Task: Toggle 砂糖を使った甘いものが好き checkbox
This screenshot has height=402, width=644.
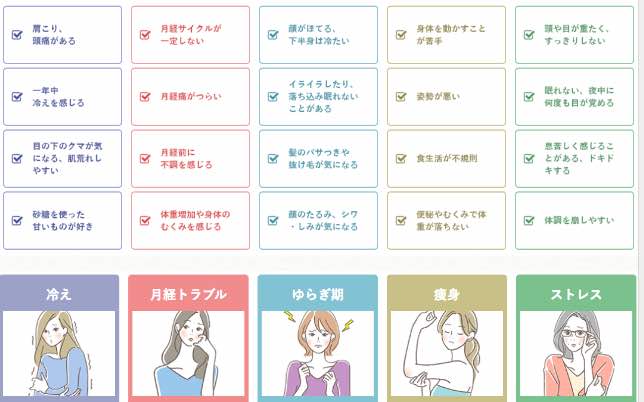Action: click(x=17, y=220)
